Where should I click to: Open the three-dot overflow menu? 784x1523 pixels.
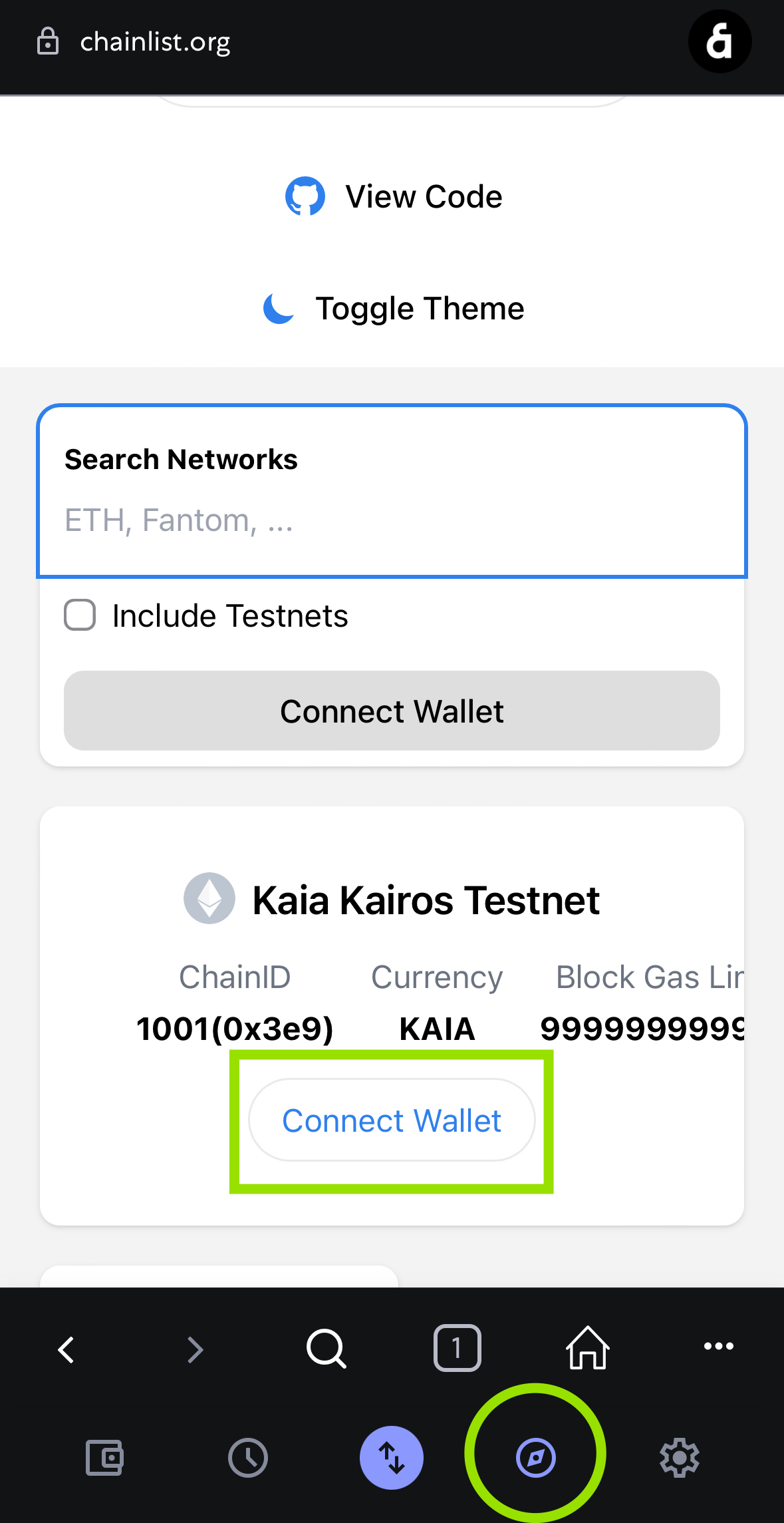click(x=719, y=1346)
